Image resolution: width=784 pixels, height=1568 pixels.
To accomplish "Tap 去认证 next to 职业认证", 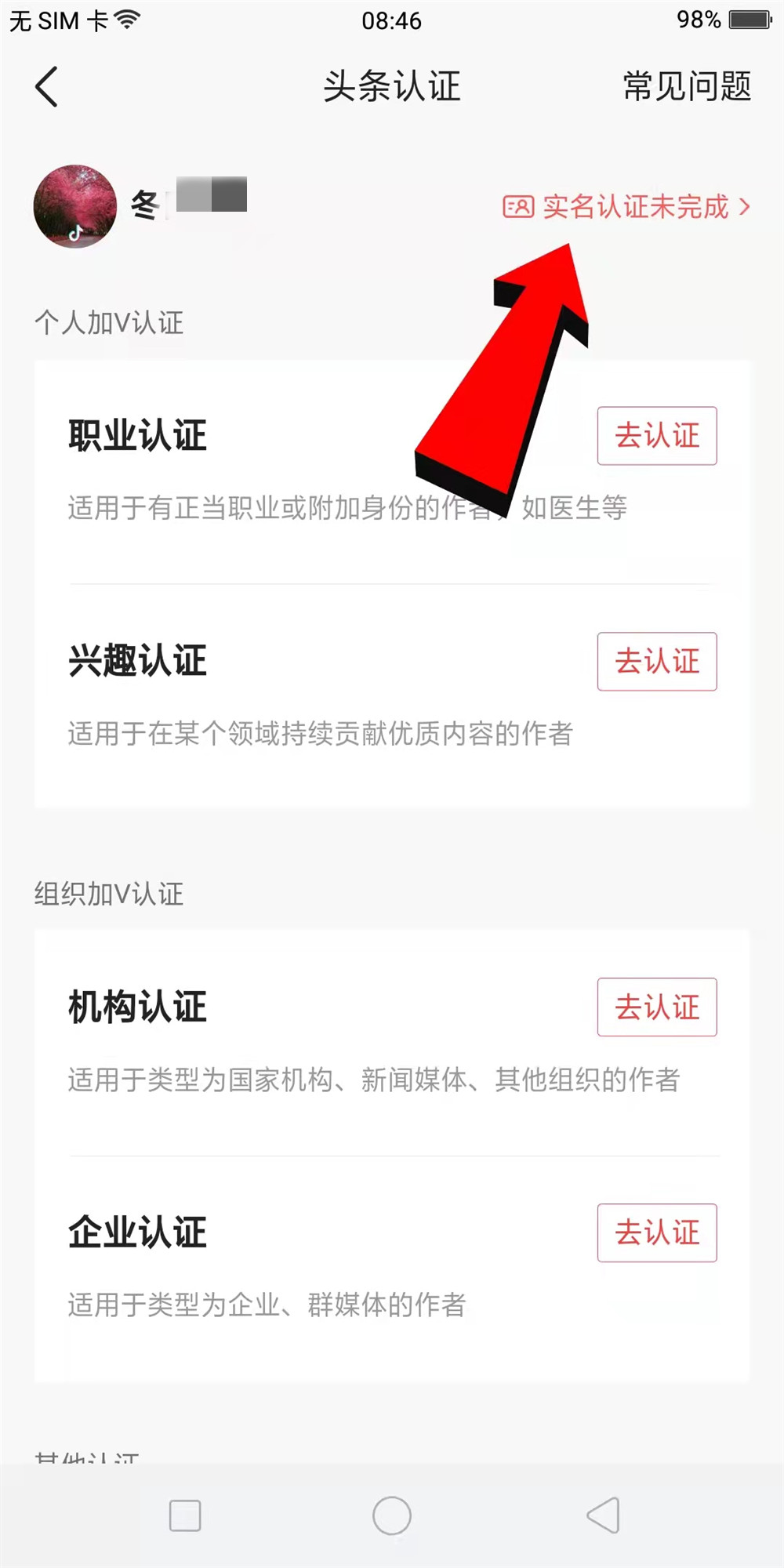I will pyautogui.click(x=657, y=437).
